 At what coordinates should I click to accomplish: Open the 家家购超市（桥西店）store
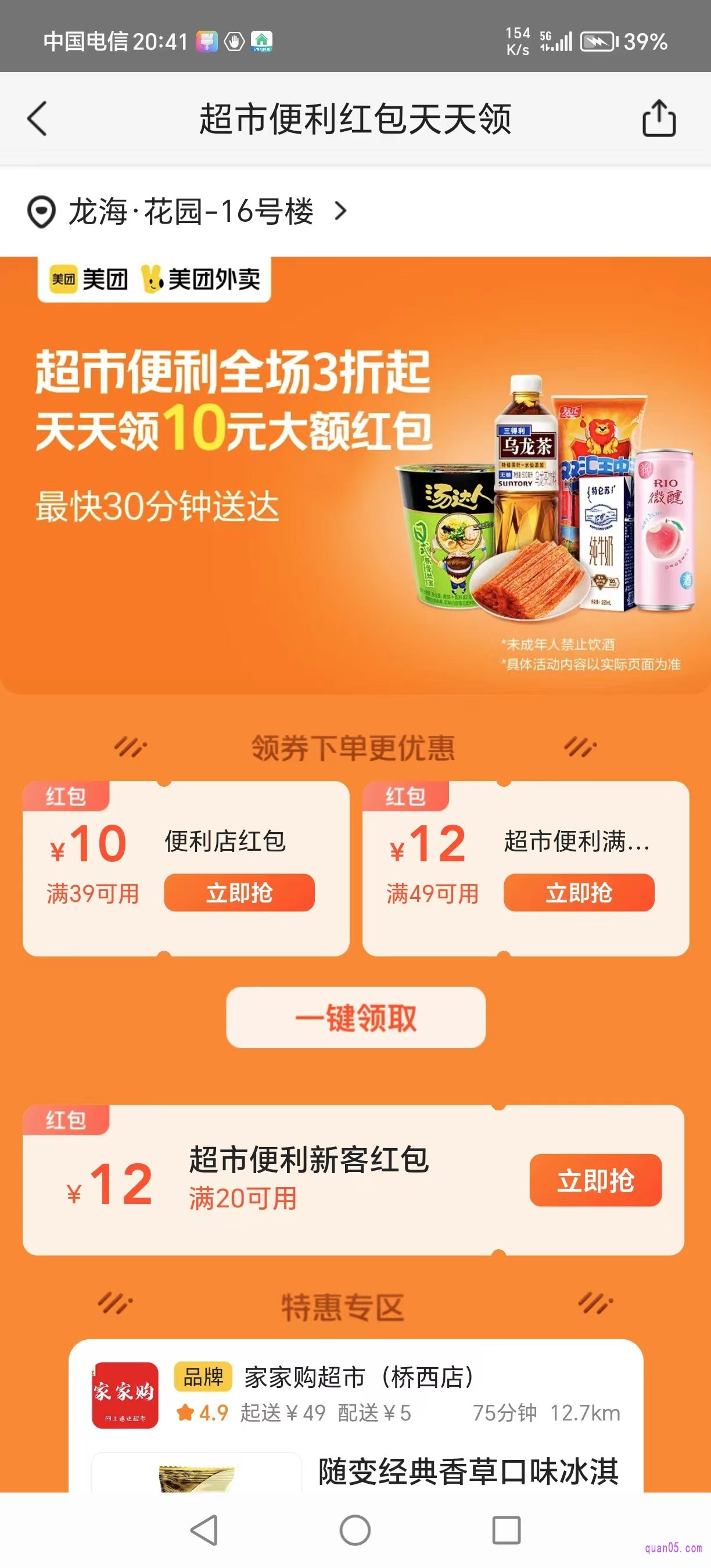358,1377
